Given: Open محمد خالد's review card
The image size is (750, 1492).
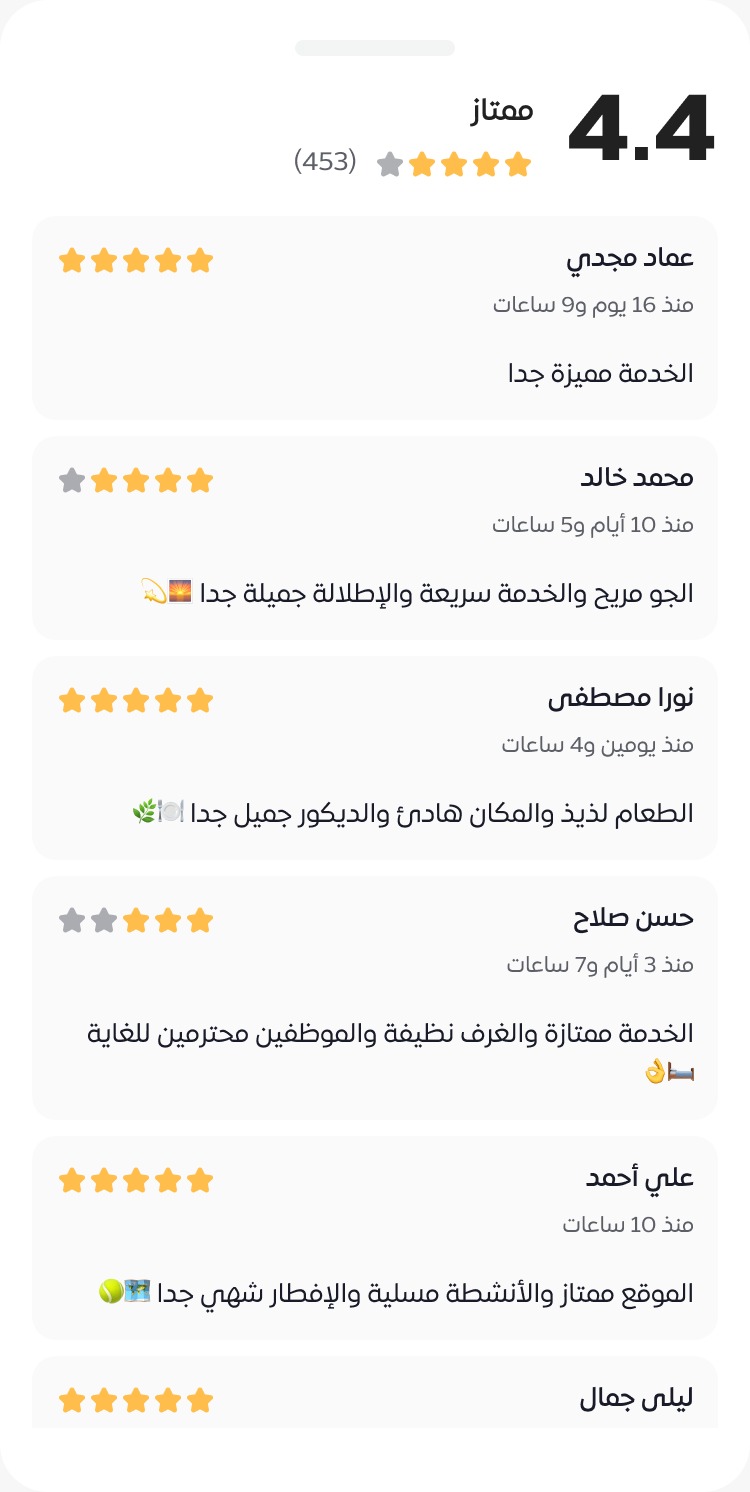Looking at the screenshot, I should 374,537.
